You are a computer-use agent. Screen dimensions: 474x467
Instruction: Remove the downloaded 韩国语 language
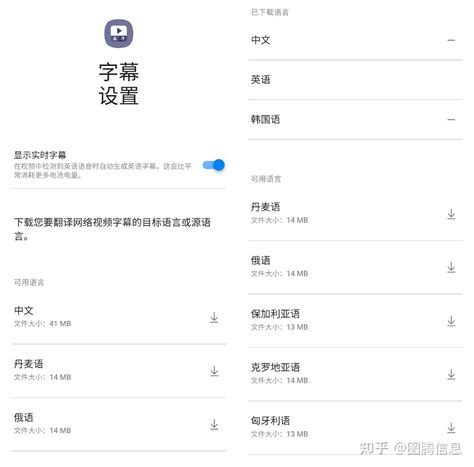(x=451, y=120)
